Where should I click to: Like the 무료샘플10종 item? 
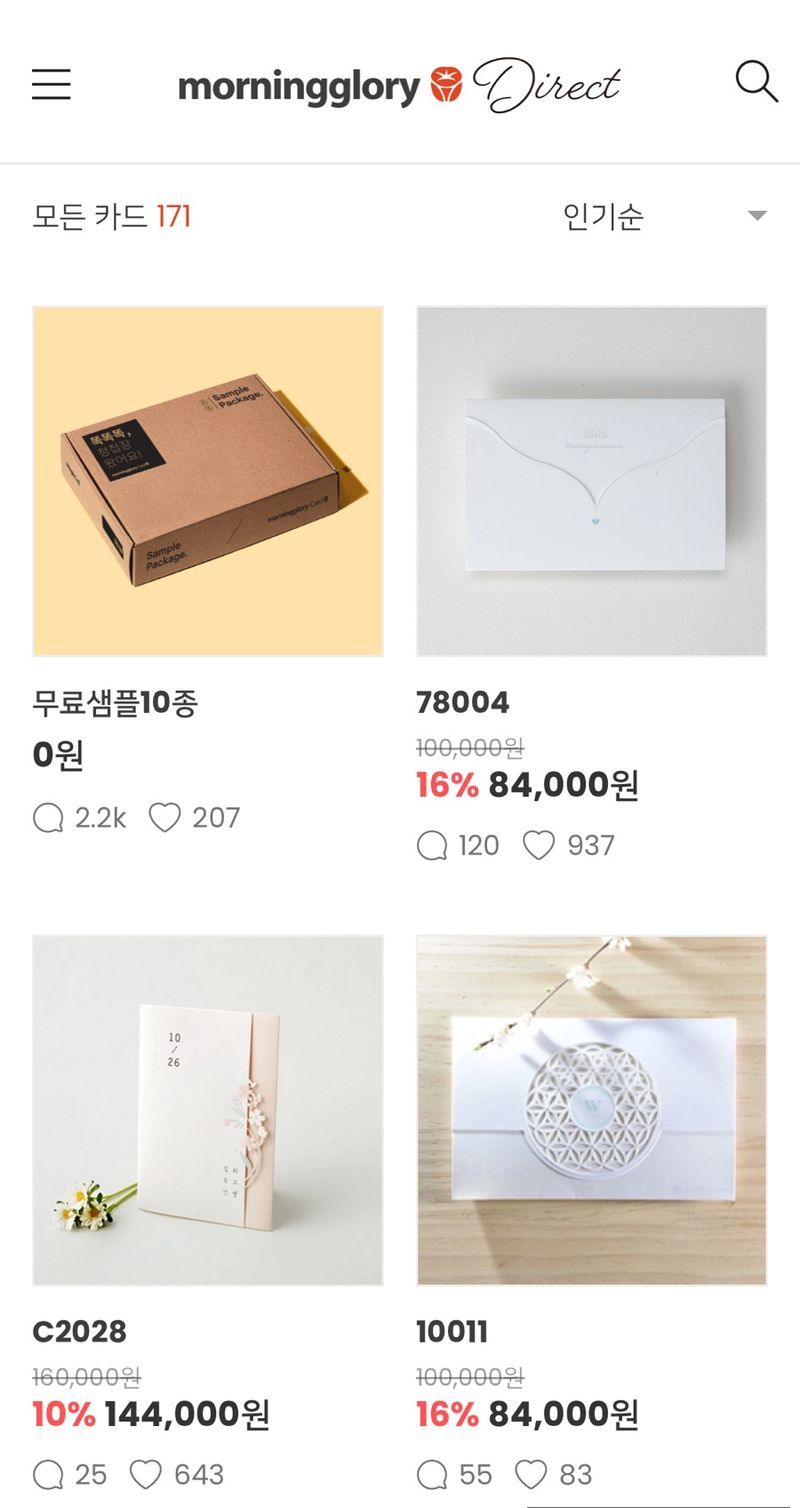[165, 818]
